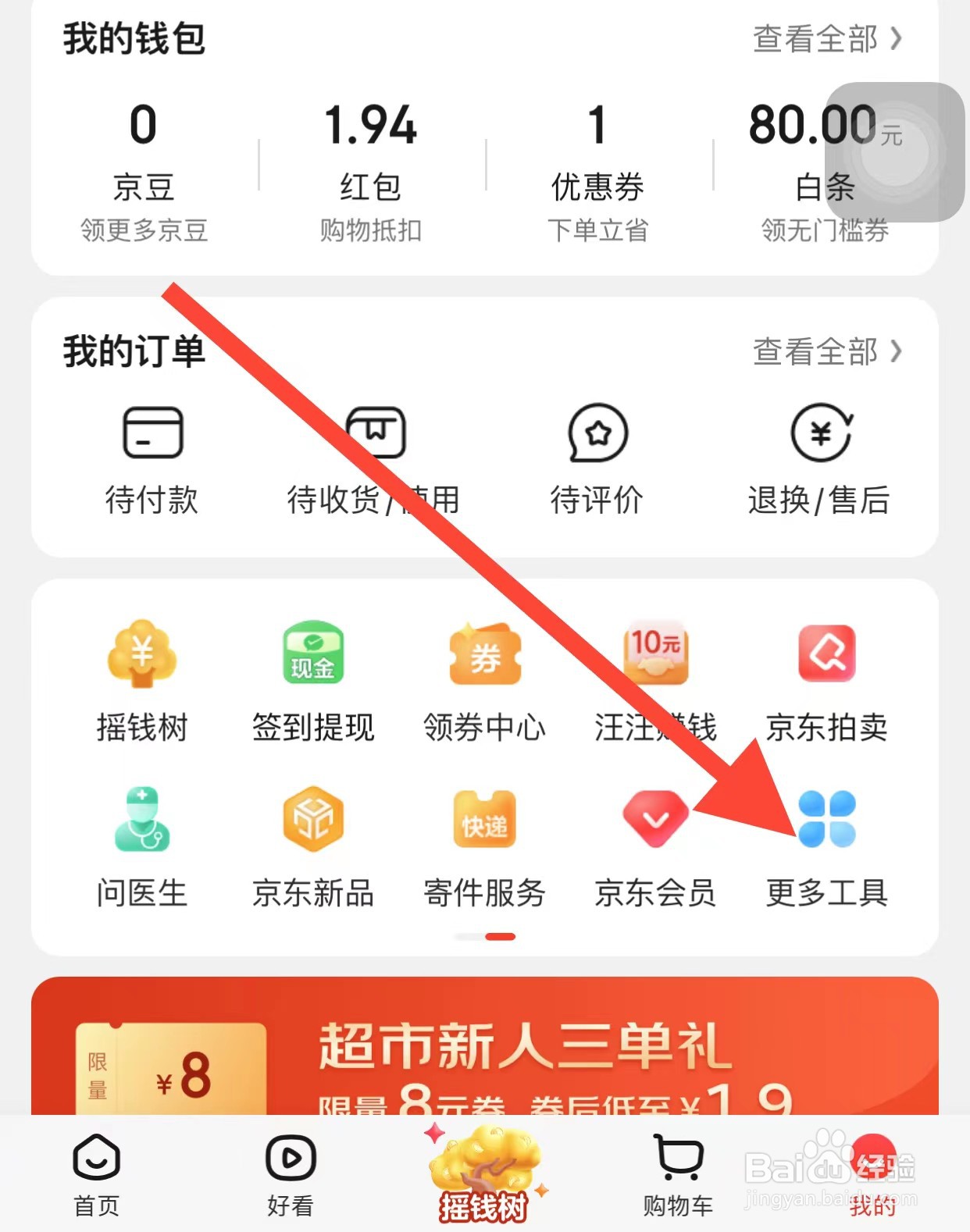Open 待收货 awaiting delivery orders

[x=375, y=461]
